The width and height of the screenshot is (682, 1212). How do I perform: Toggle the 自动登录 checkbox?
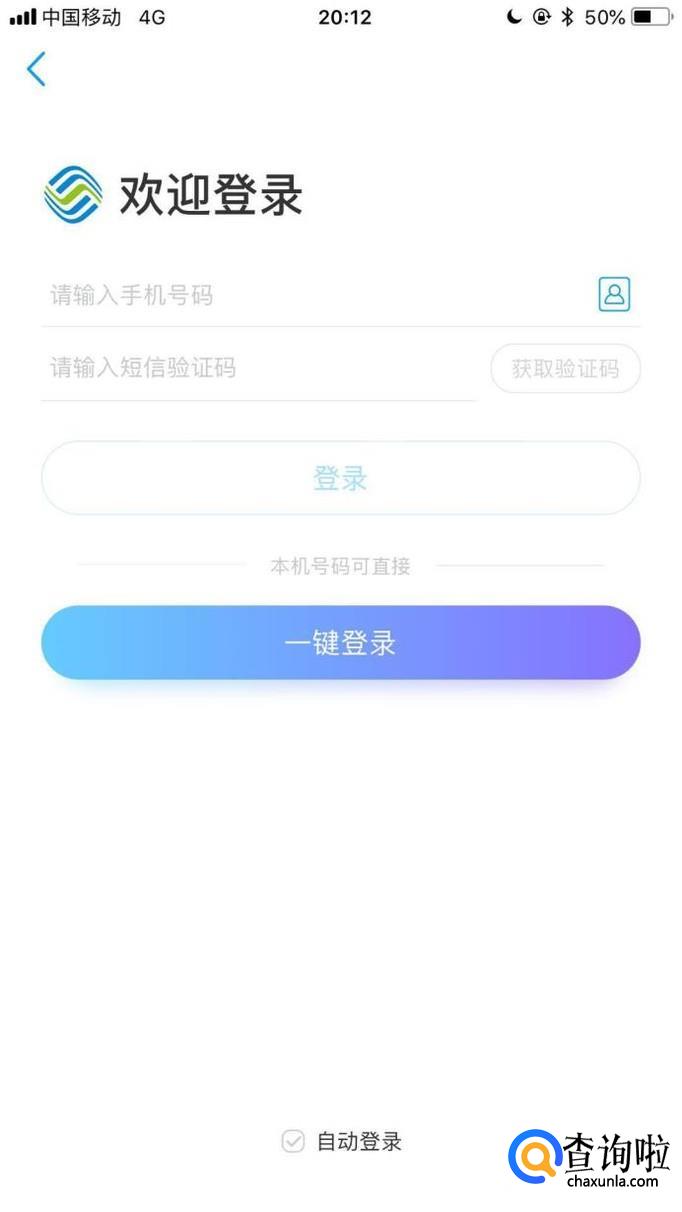pyautogui.click(x=293, y=1141)
